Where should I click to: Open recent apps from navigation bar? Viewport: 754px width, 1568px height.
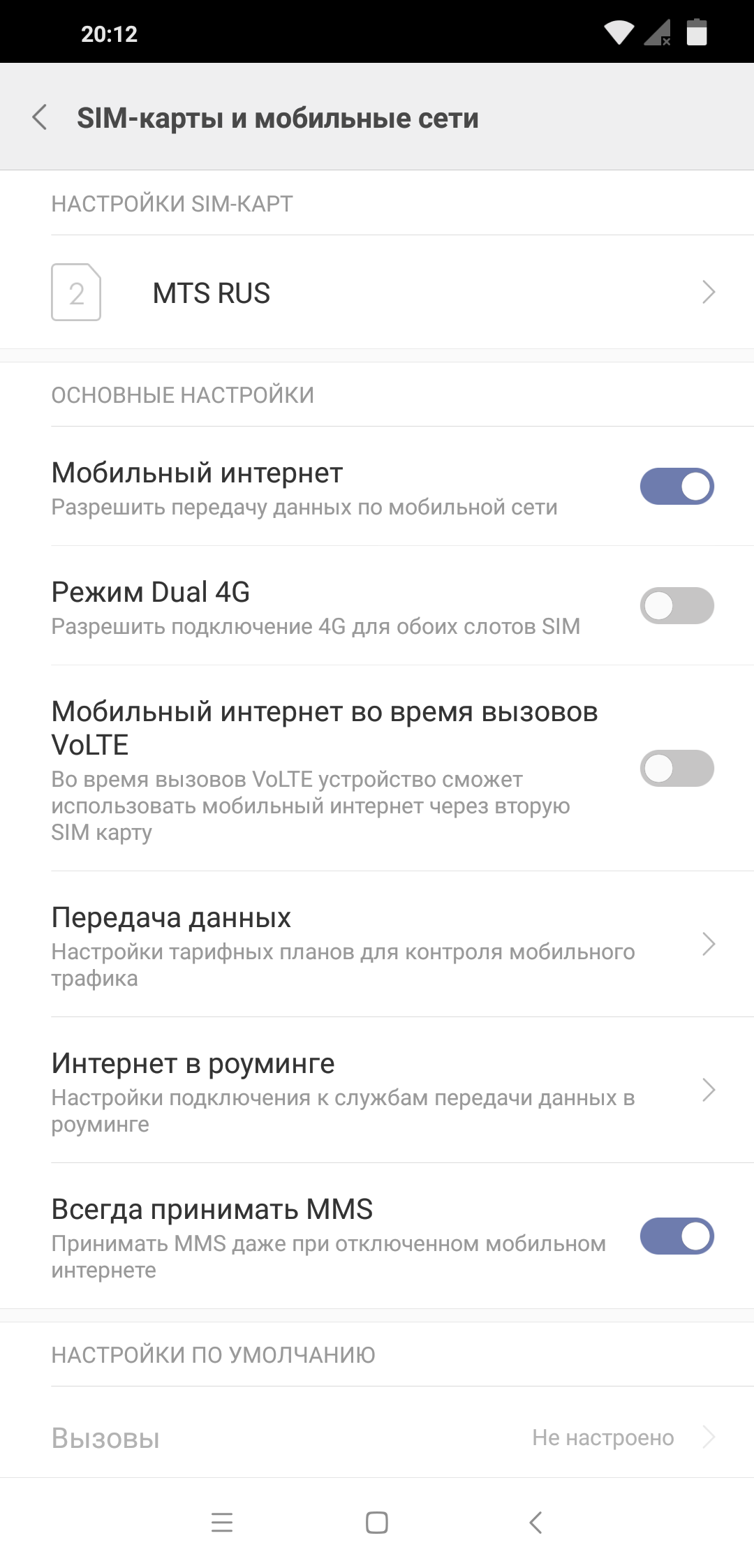point(222,1522)
